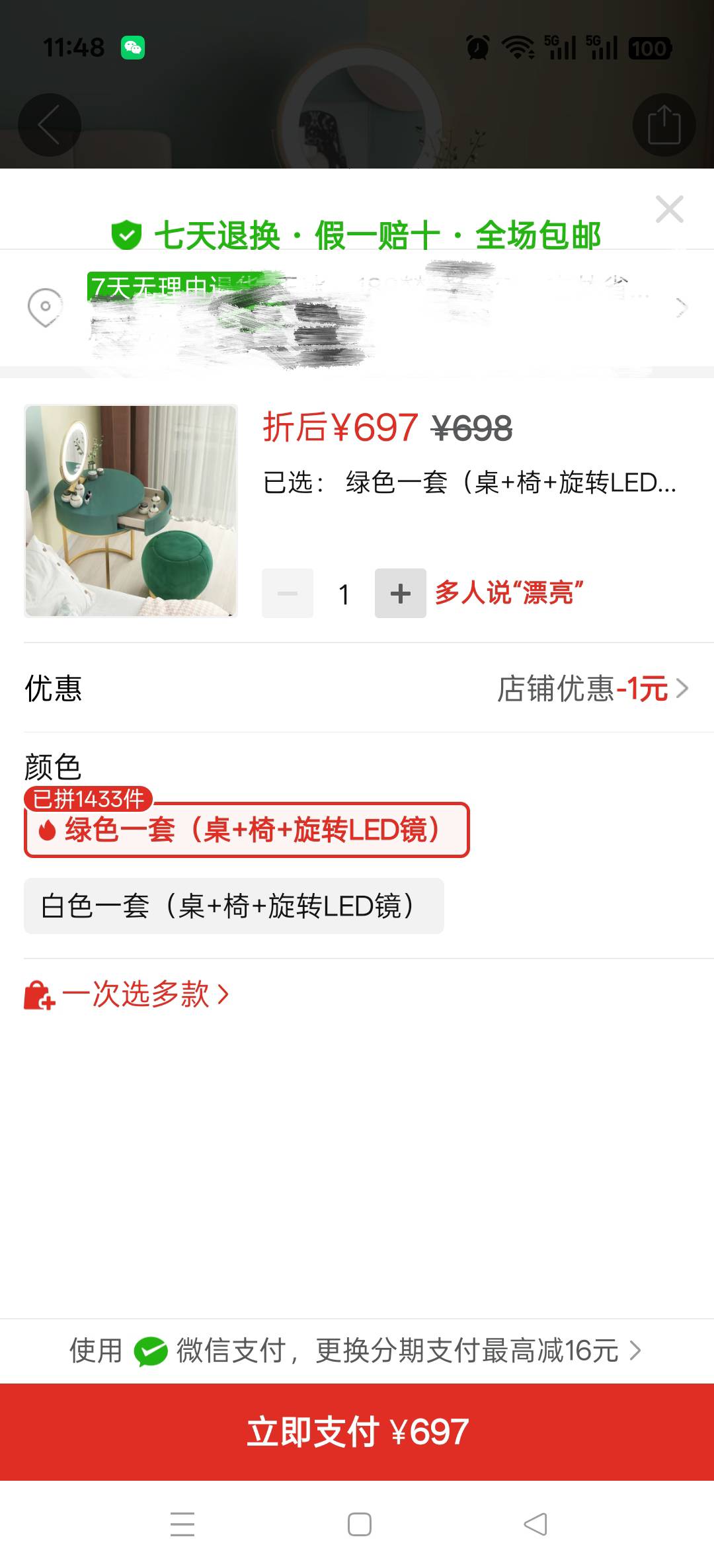Select 绿色一套（桌+椅+旋转LED镜）option
The image size is (714, 1568).
tap(247, 830)
